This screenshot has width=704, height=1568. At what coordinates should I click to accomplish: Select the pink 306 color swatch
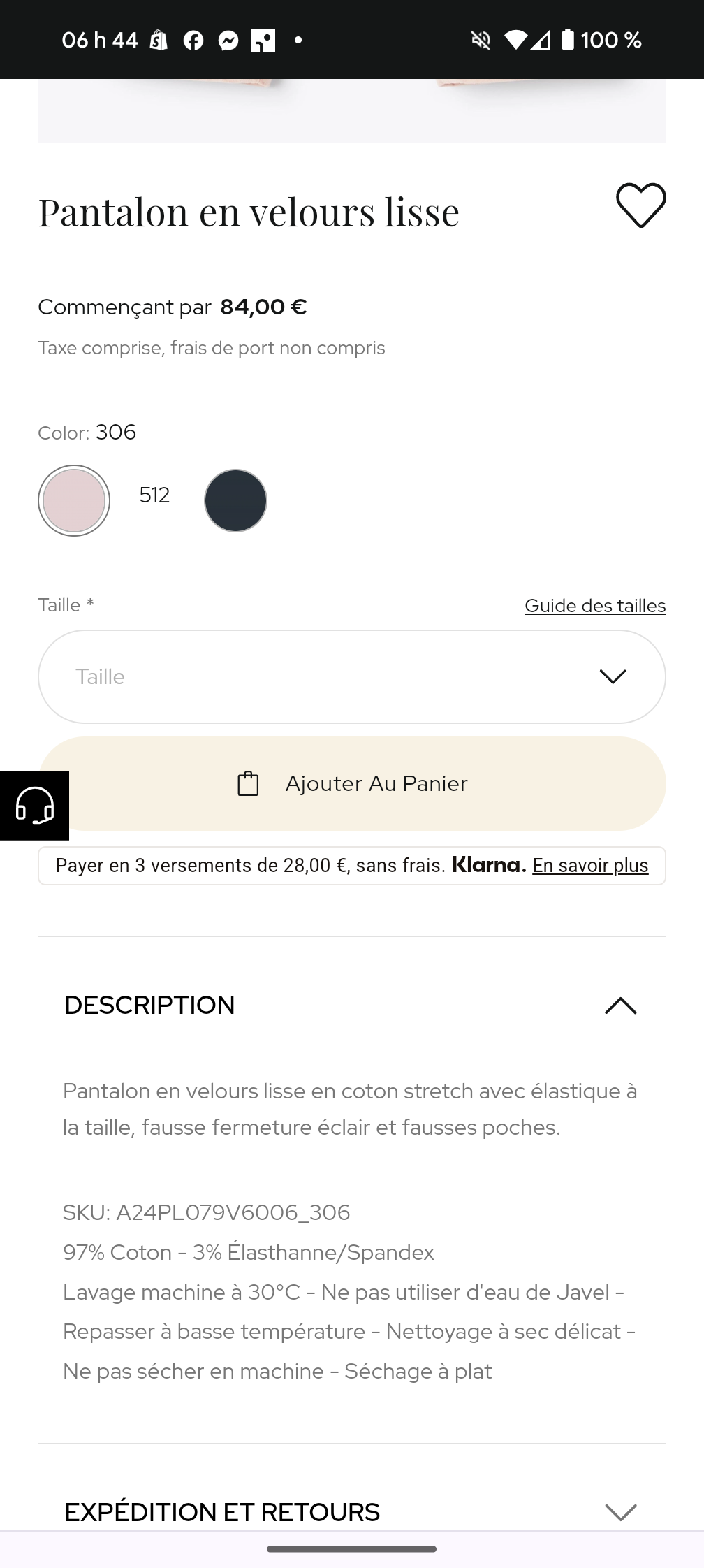(x=74, y=500)
